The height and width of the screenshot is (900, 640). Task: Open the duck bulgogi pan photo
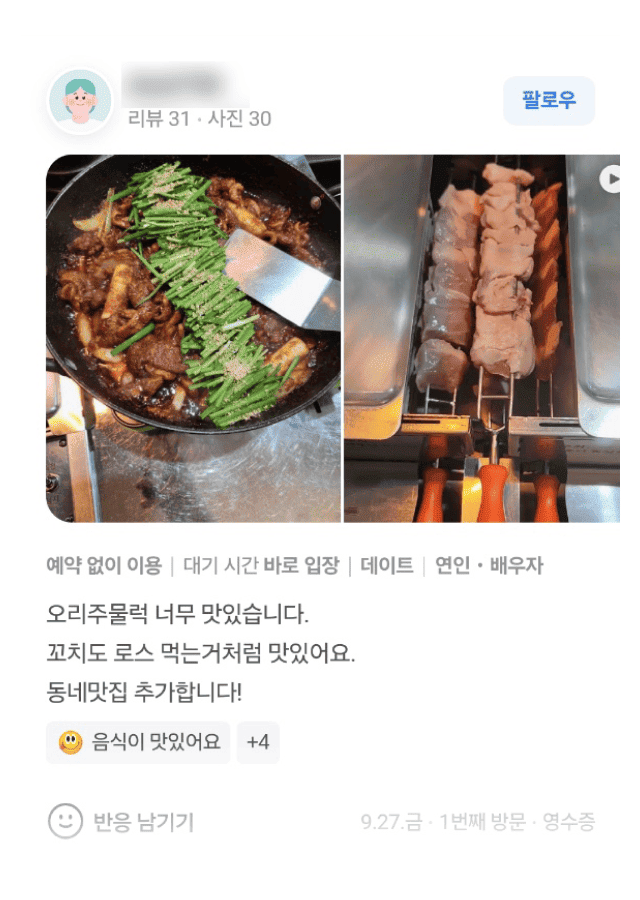[x=193, y=338]
